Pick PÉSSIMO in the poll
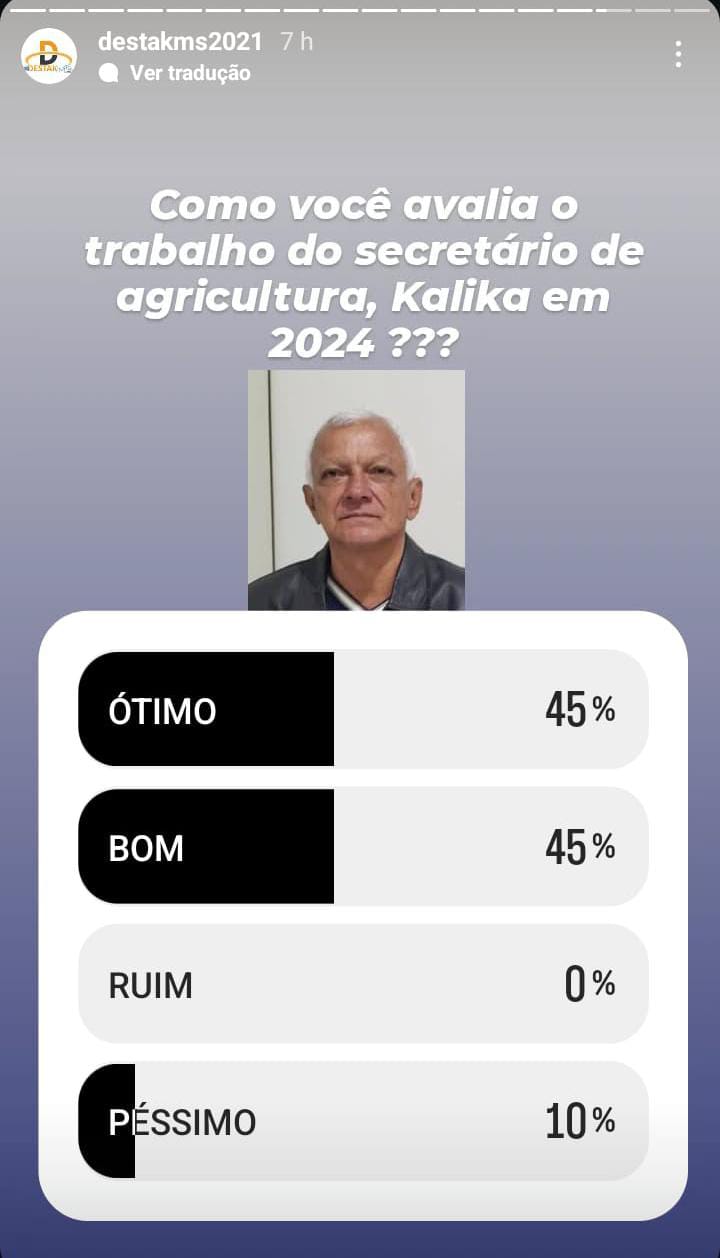This screenshot has width=720, height=1258. [x=363, y=1121]
